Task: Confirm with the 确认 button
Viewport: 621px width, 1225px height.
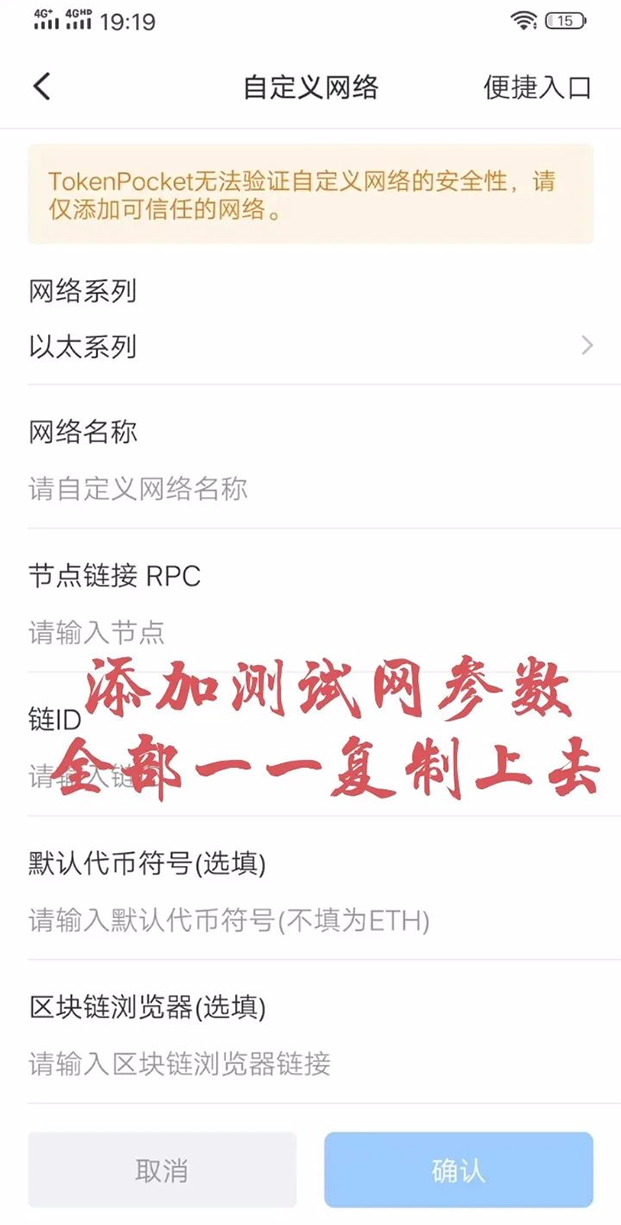Action: click(458, 1170)
